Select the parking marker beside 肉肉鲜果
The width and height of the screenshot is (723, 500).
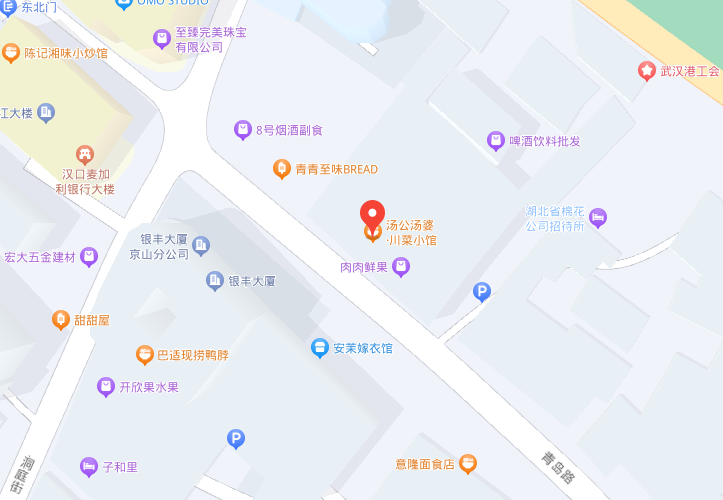(x=482, y=292)
